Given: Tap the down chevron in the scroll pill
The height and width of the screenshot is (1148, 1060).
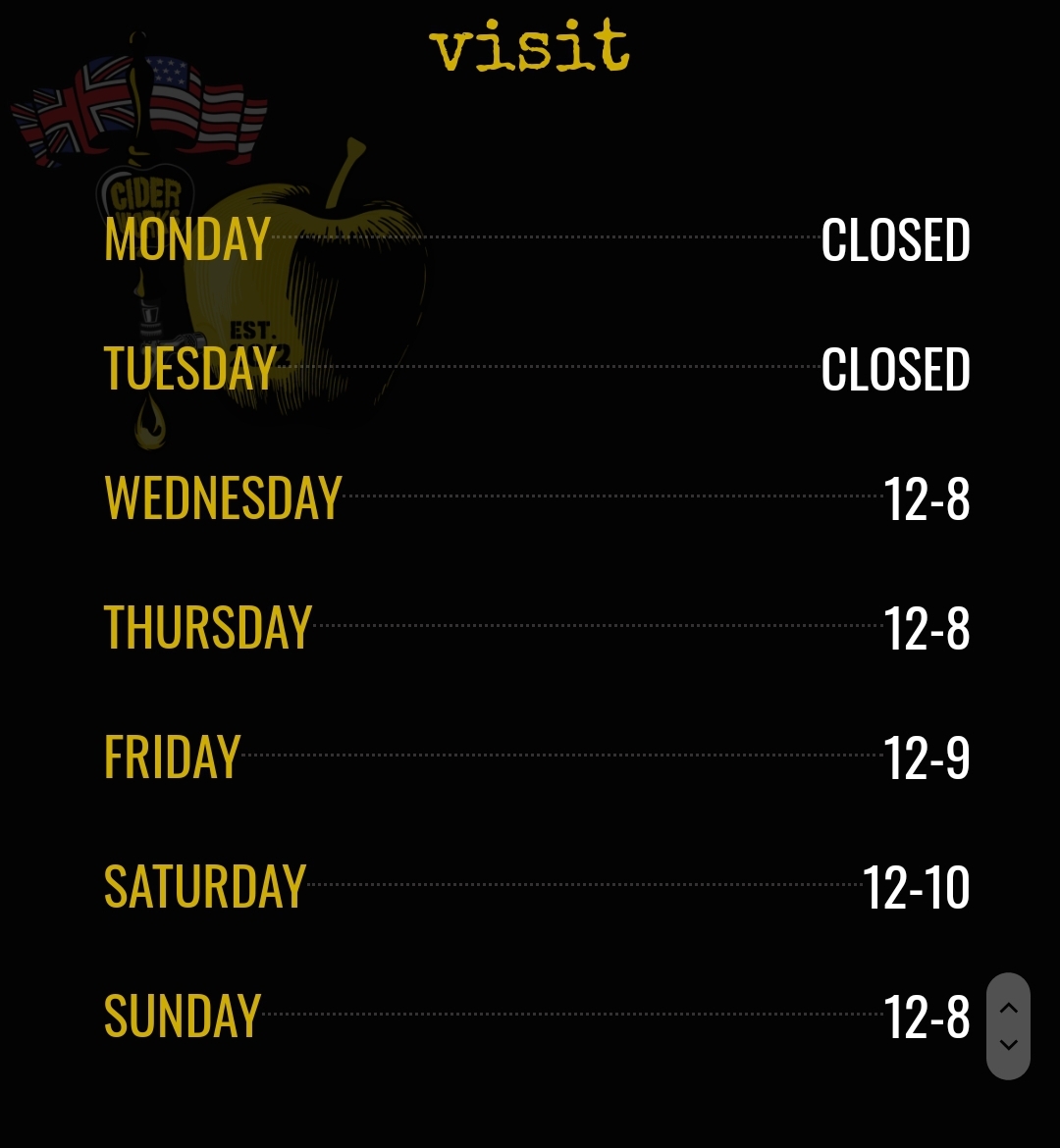Looking at the screenshot, I should point(1008,1045).
